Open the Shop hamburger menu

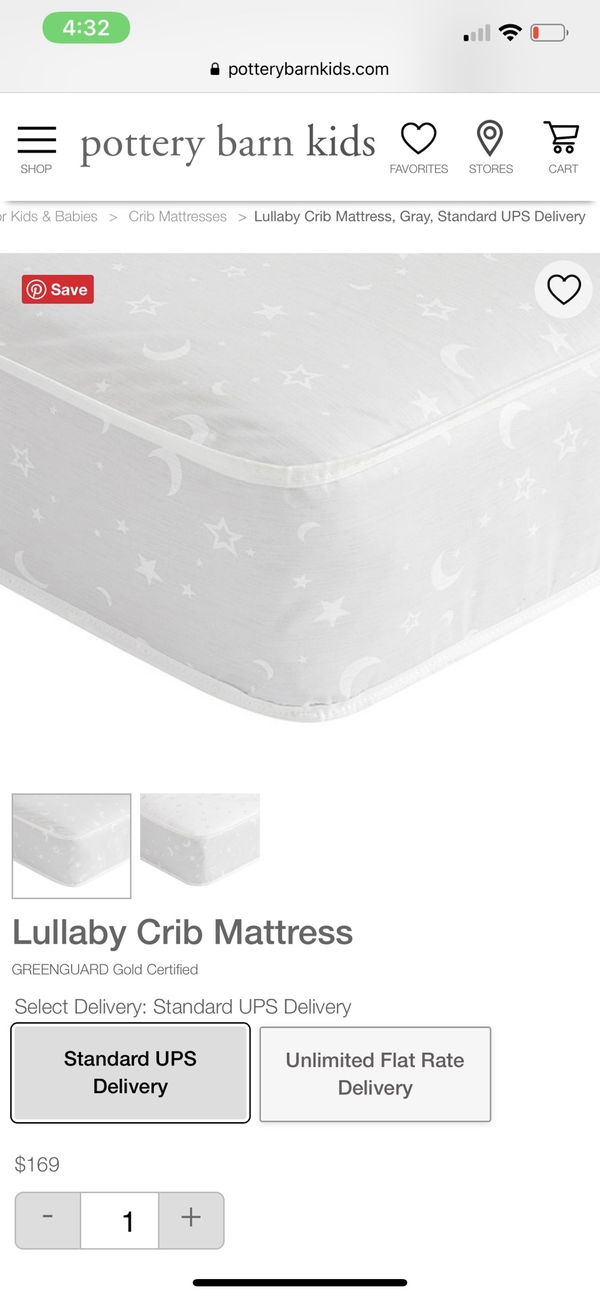click(x=36, y=149)
